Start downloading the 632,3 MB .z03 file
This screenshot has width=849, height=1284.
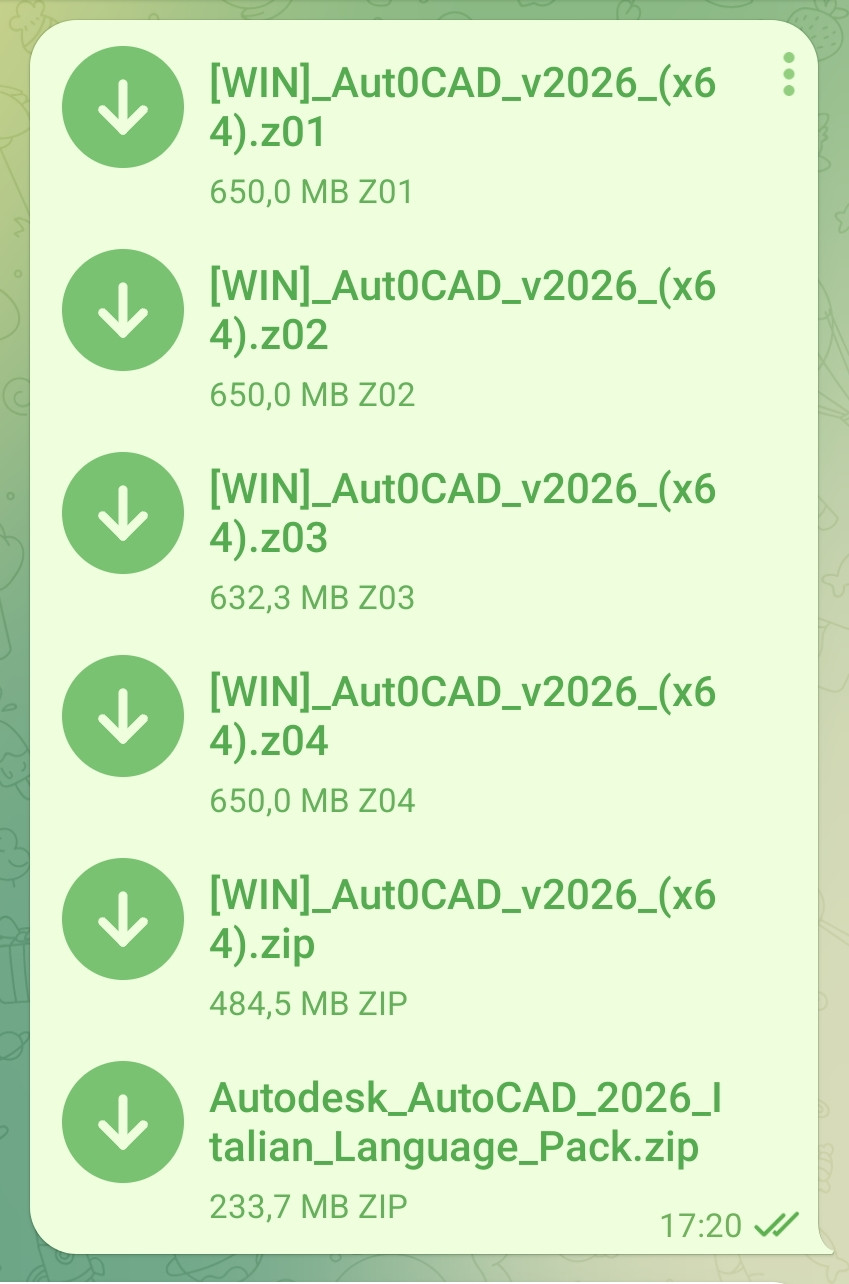point(123,513)
